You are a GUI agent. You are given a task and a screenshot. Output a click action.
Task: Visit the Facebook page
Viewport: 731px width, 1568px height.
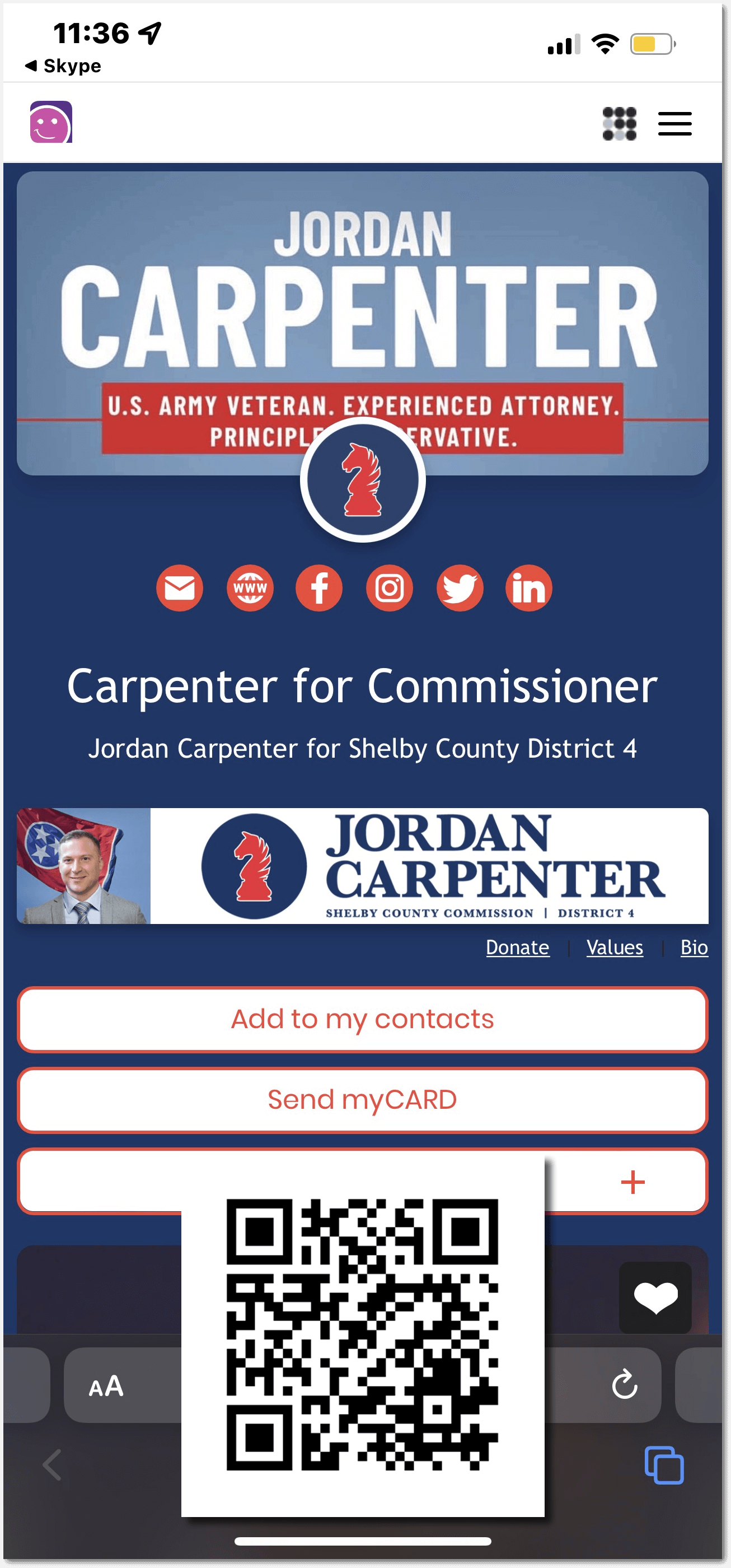point(319,588)
